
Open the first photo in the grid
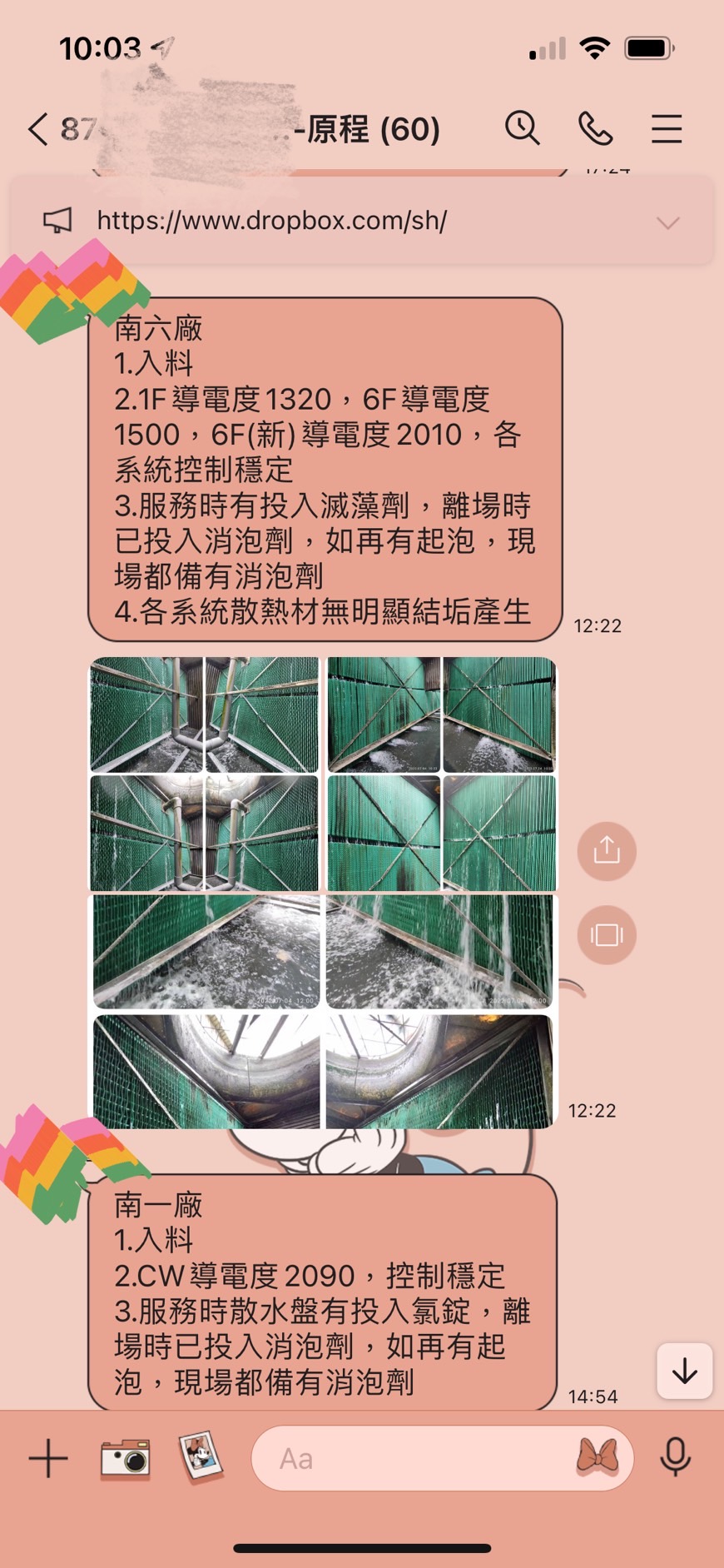[146, 714]
